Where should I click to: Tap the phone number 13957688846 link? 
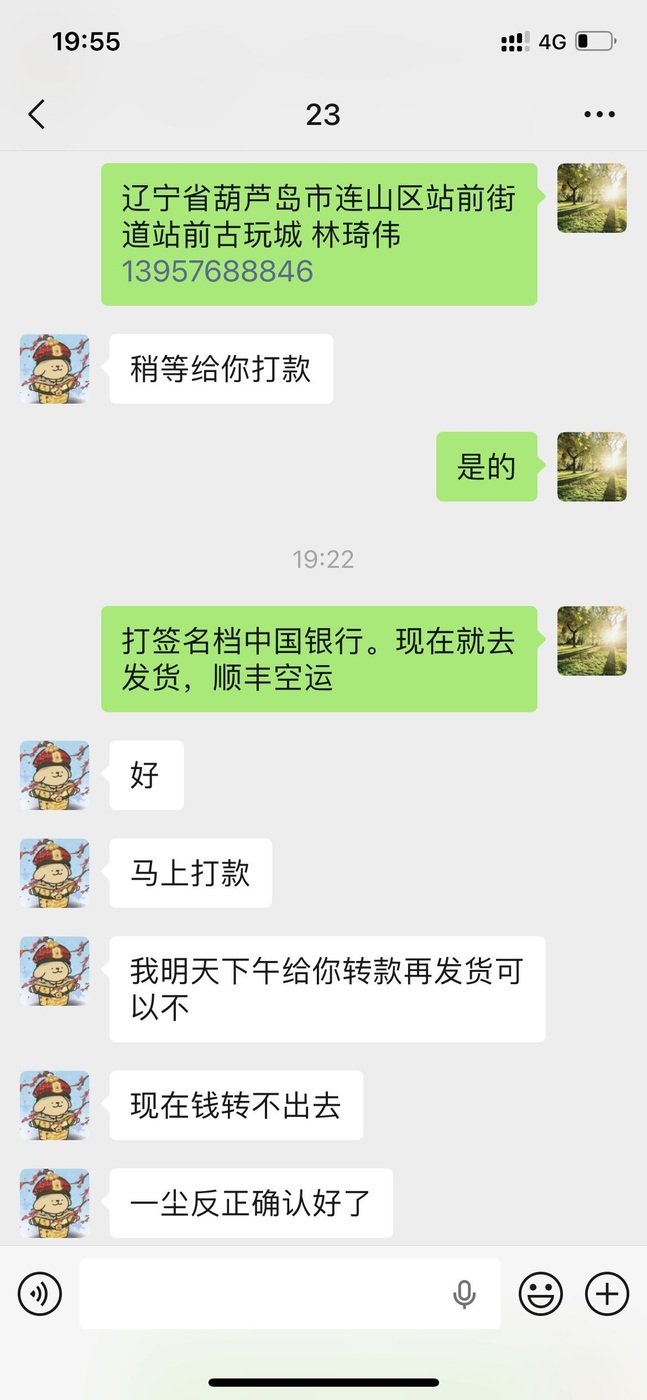click(218, 271)
